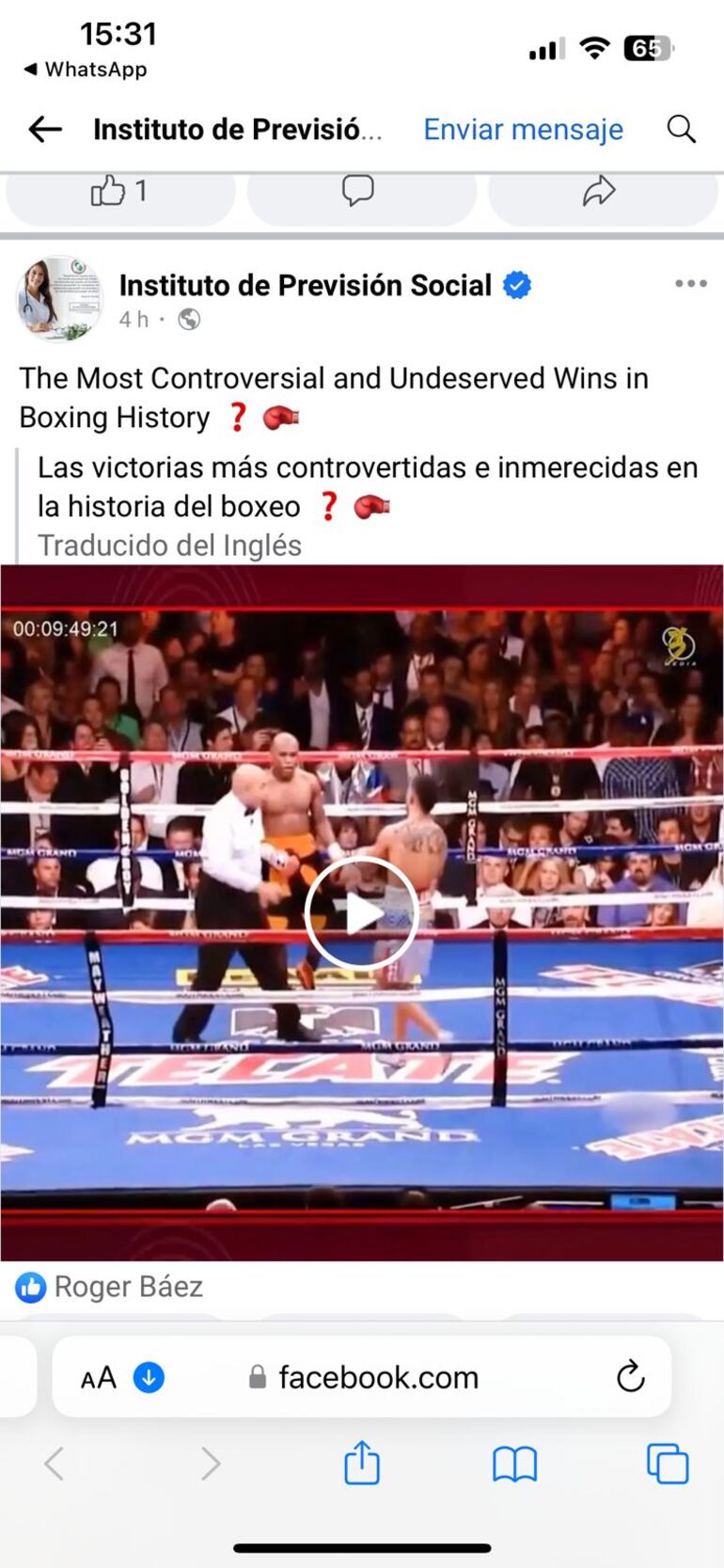View Roger Báez reaction on the post
The image size is (724, 1568).
point(110,1286)
